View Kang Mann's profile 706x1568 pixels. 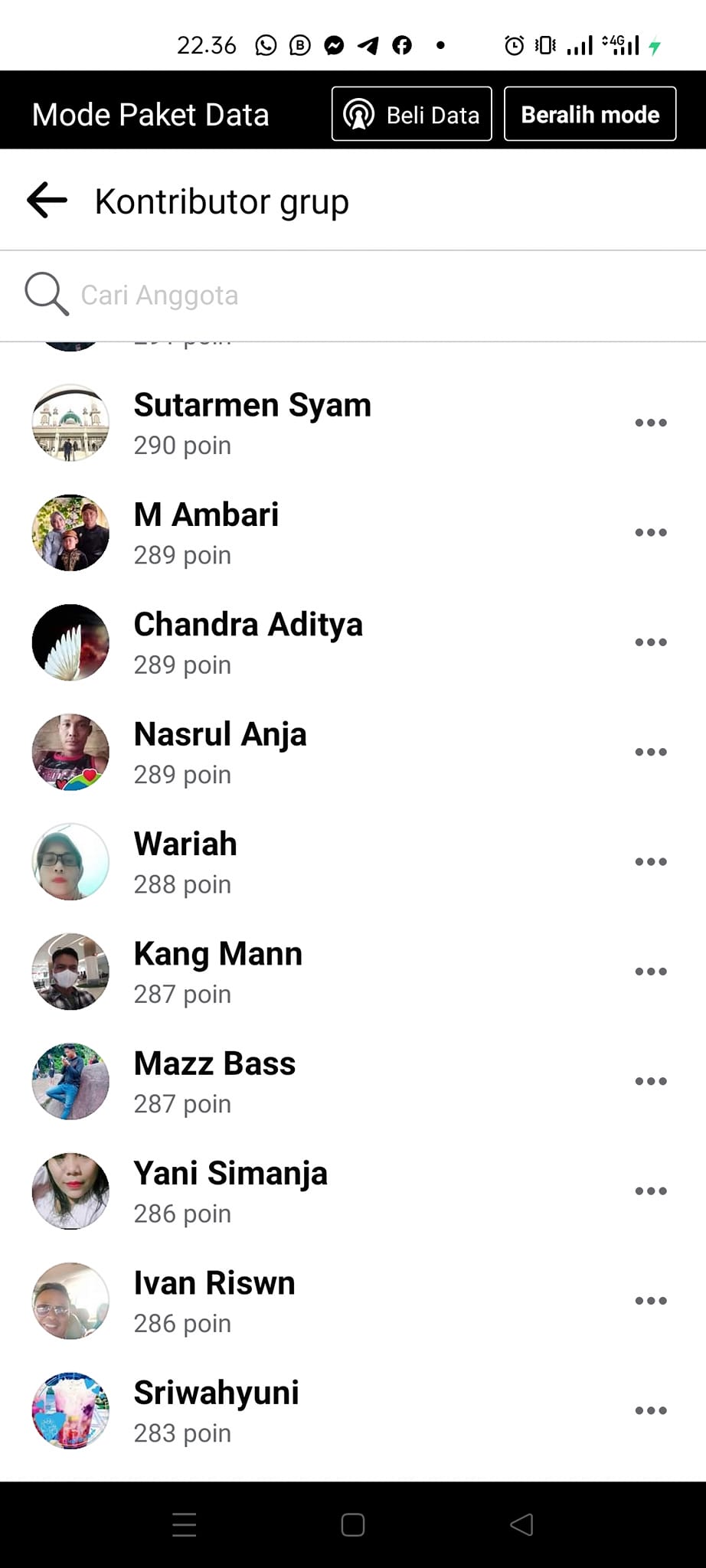pyautogui.click(x=217, y=972)
